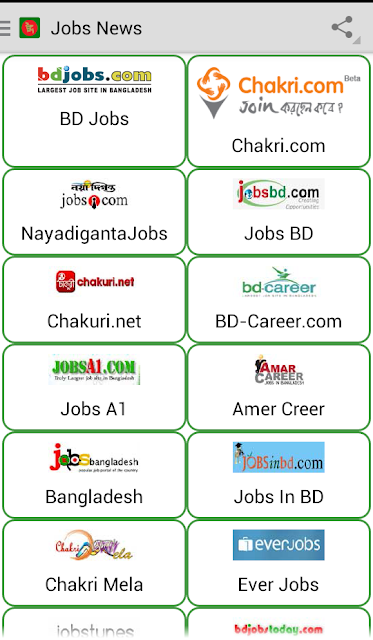Open the Jobs In BD card
The height and width of the screenshot is (640, 373).
pyautogui.click(x=279, y=475)
